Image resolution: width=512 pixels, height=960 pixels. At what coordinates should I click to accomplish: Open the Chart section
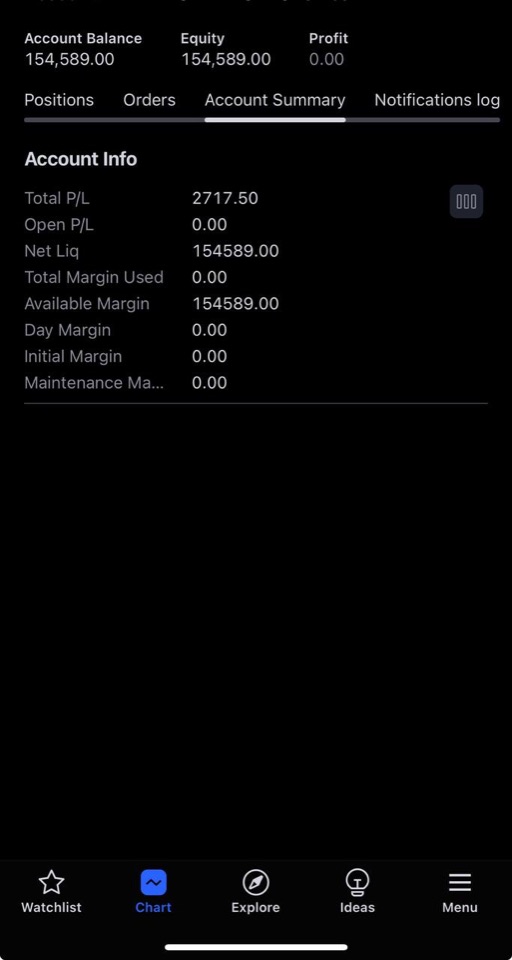[x=153, y=892]
